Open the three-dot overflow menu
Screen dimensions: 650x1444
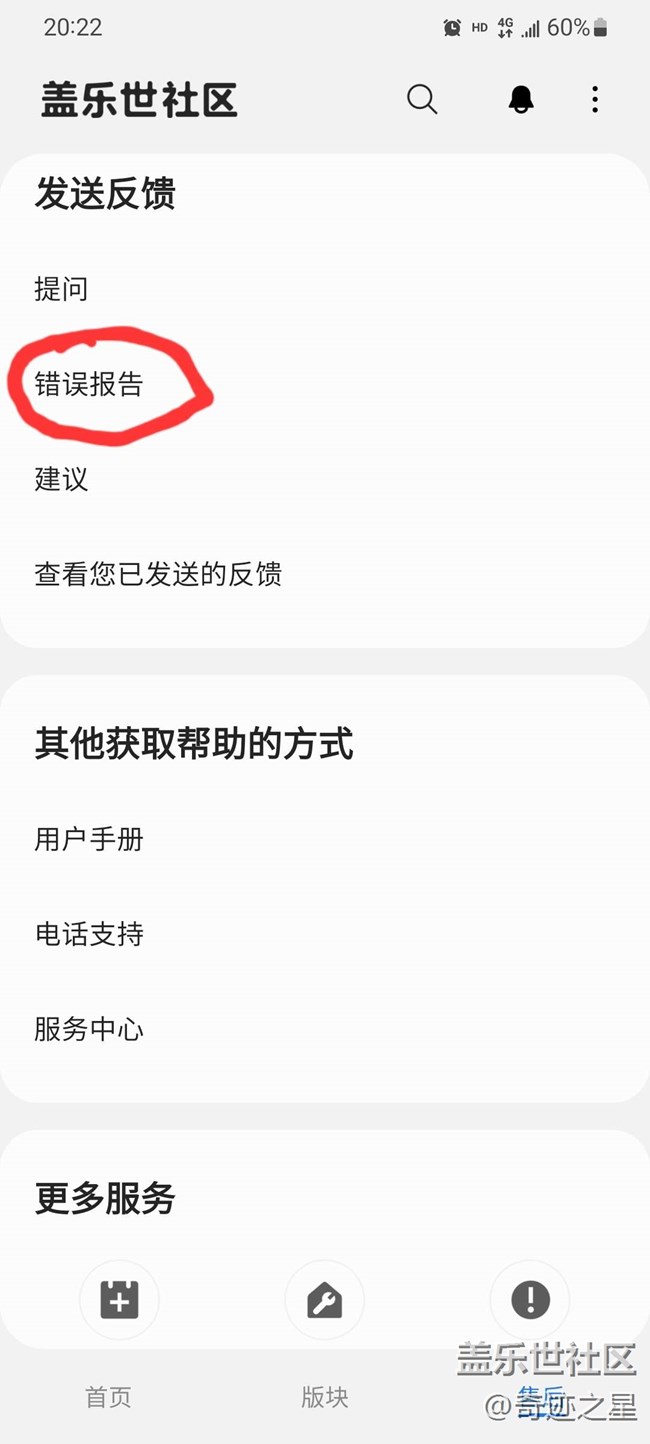coord(595,99)
